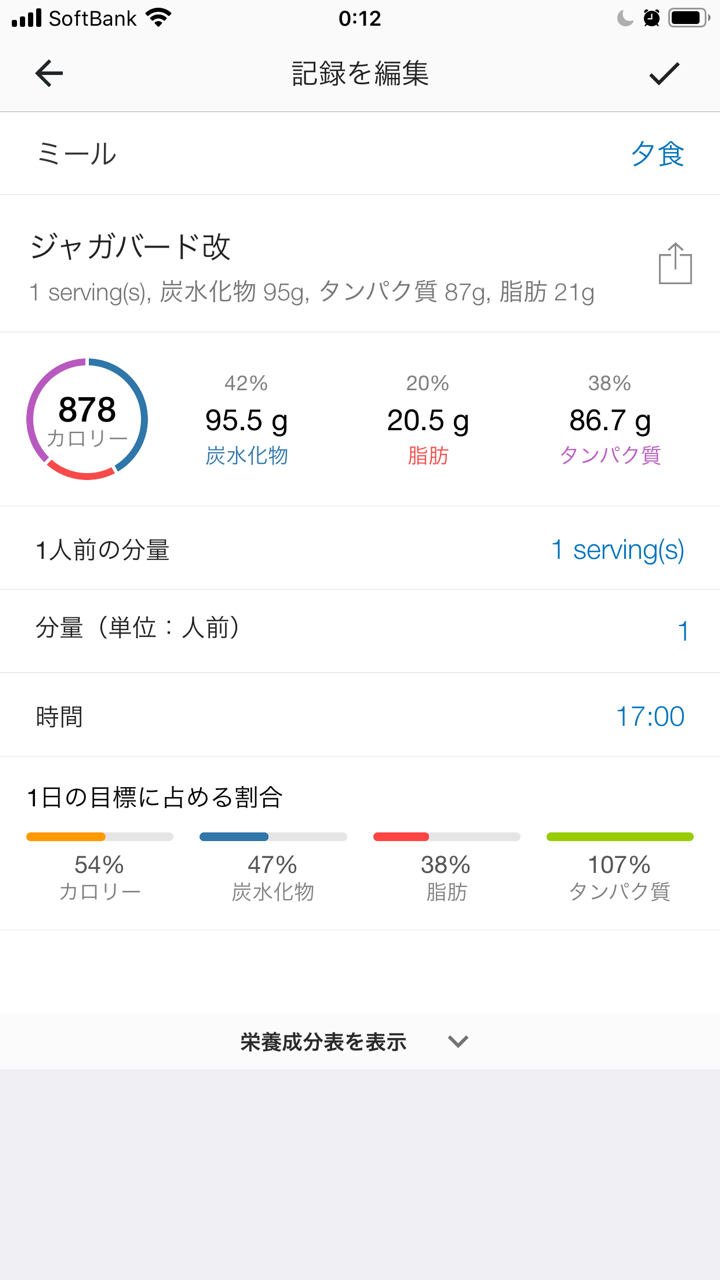Change serving size 1 serving(s)
The height and width of the screenshot is (1280, 720).
pos(360,549)
